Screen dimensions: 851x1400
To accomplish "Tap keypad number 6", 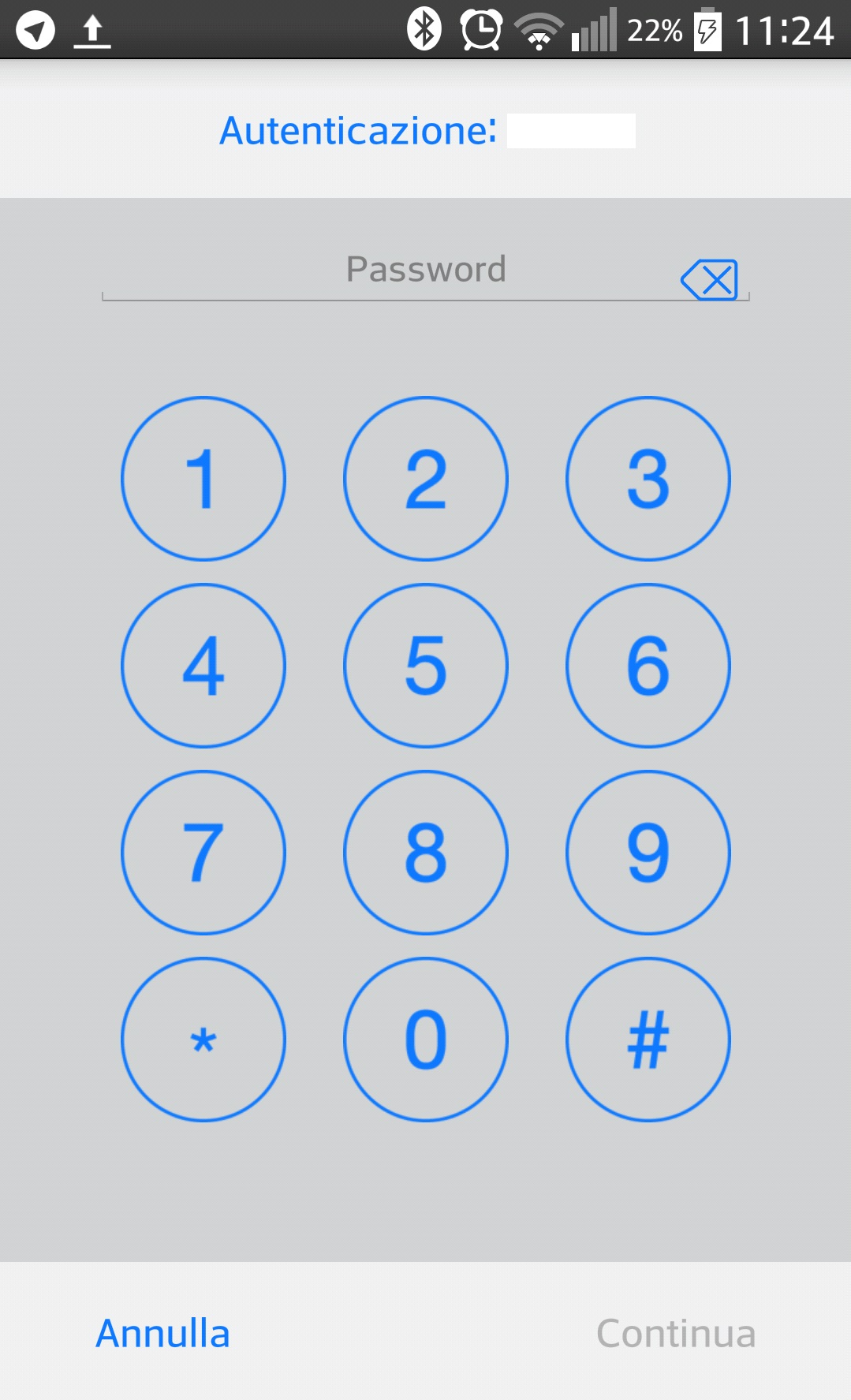I will (x=648, y=666).
